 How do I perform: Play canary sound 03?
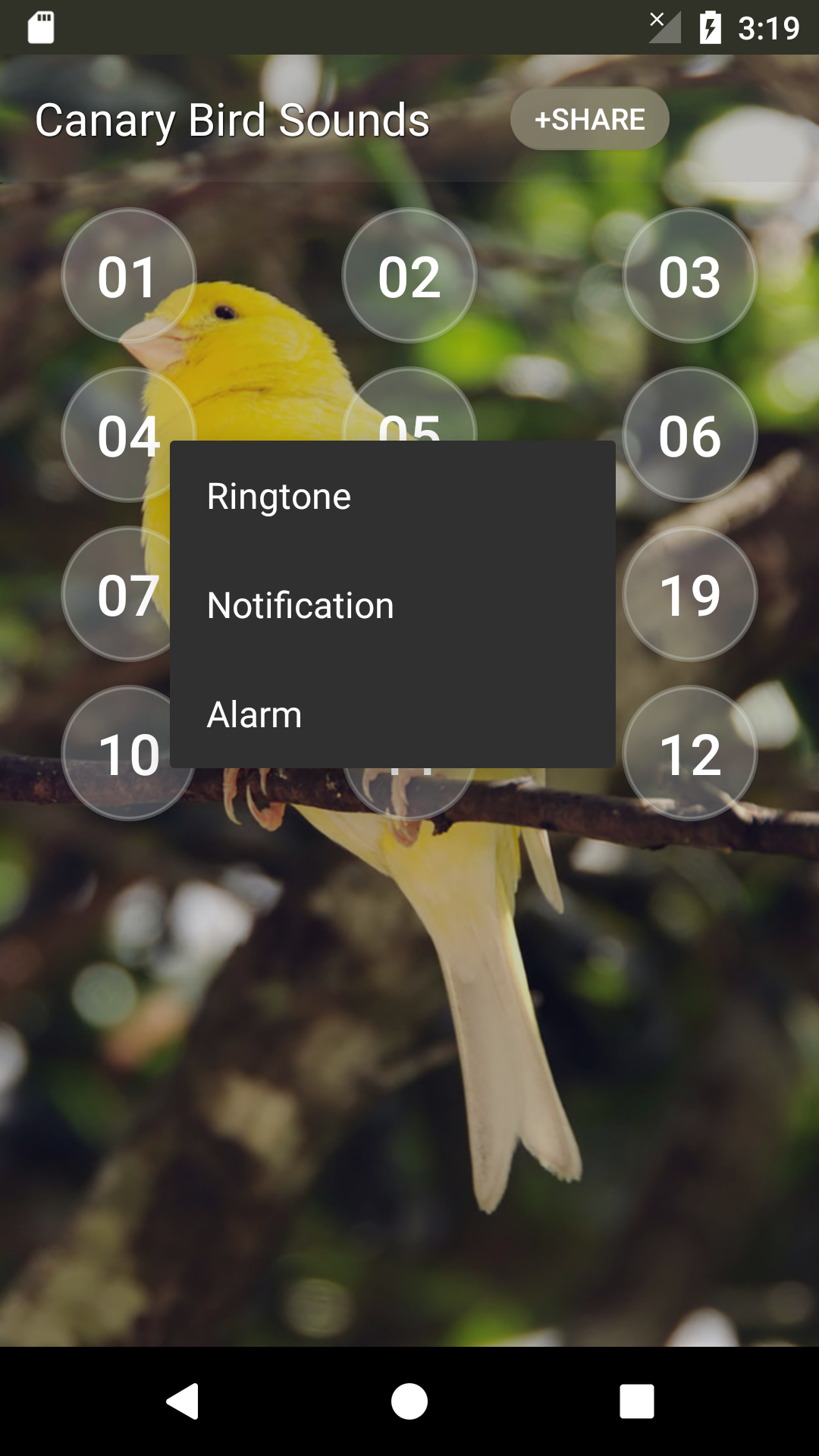[x=689, y=276]
